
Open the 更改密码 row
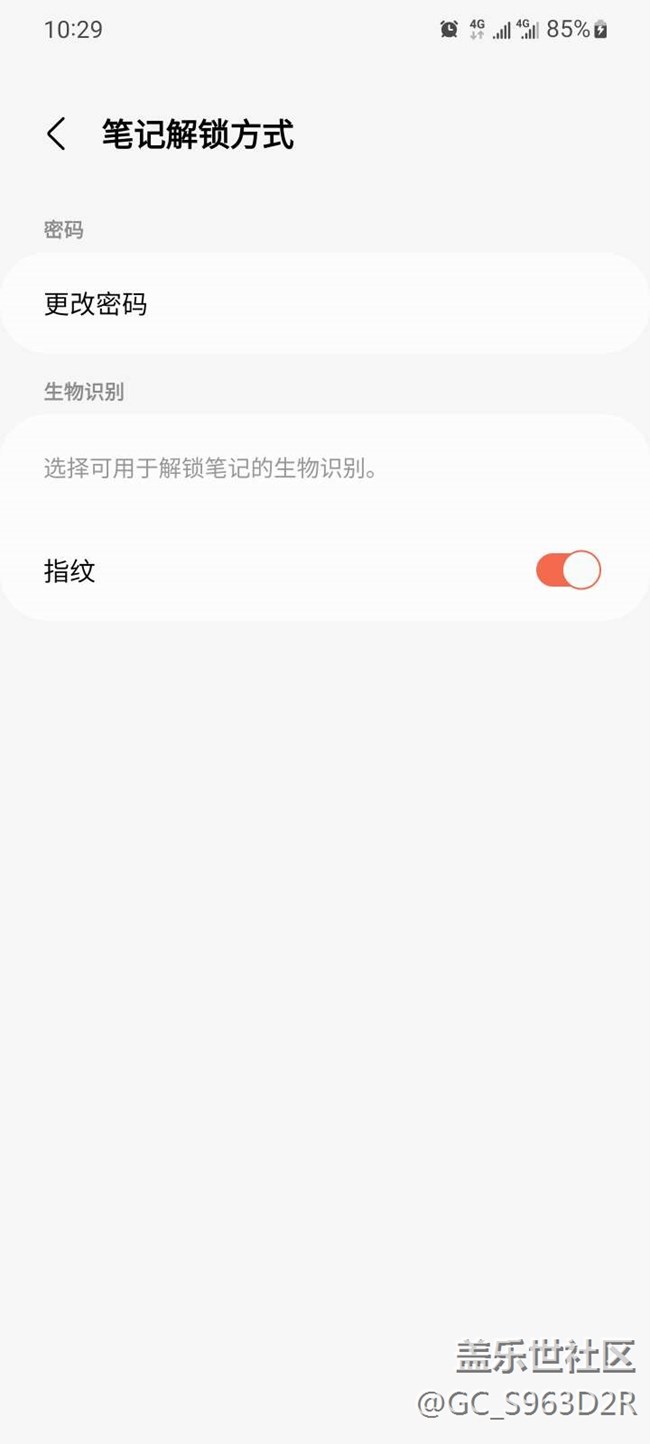pyautogui.click(x=325, y=303)
